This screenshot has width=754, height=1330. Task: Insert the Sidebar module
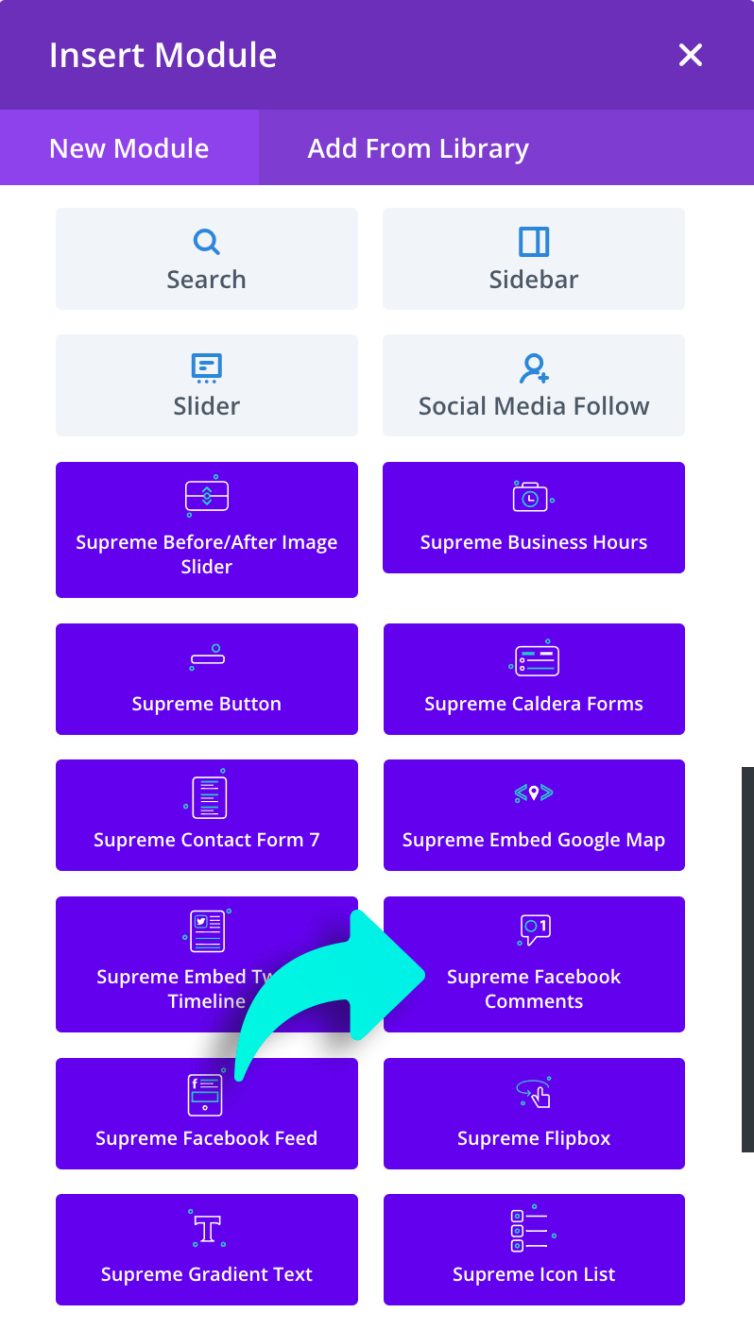pos(533,259)
